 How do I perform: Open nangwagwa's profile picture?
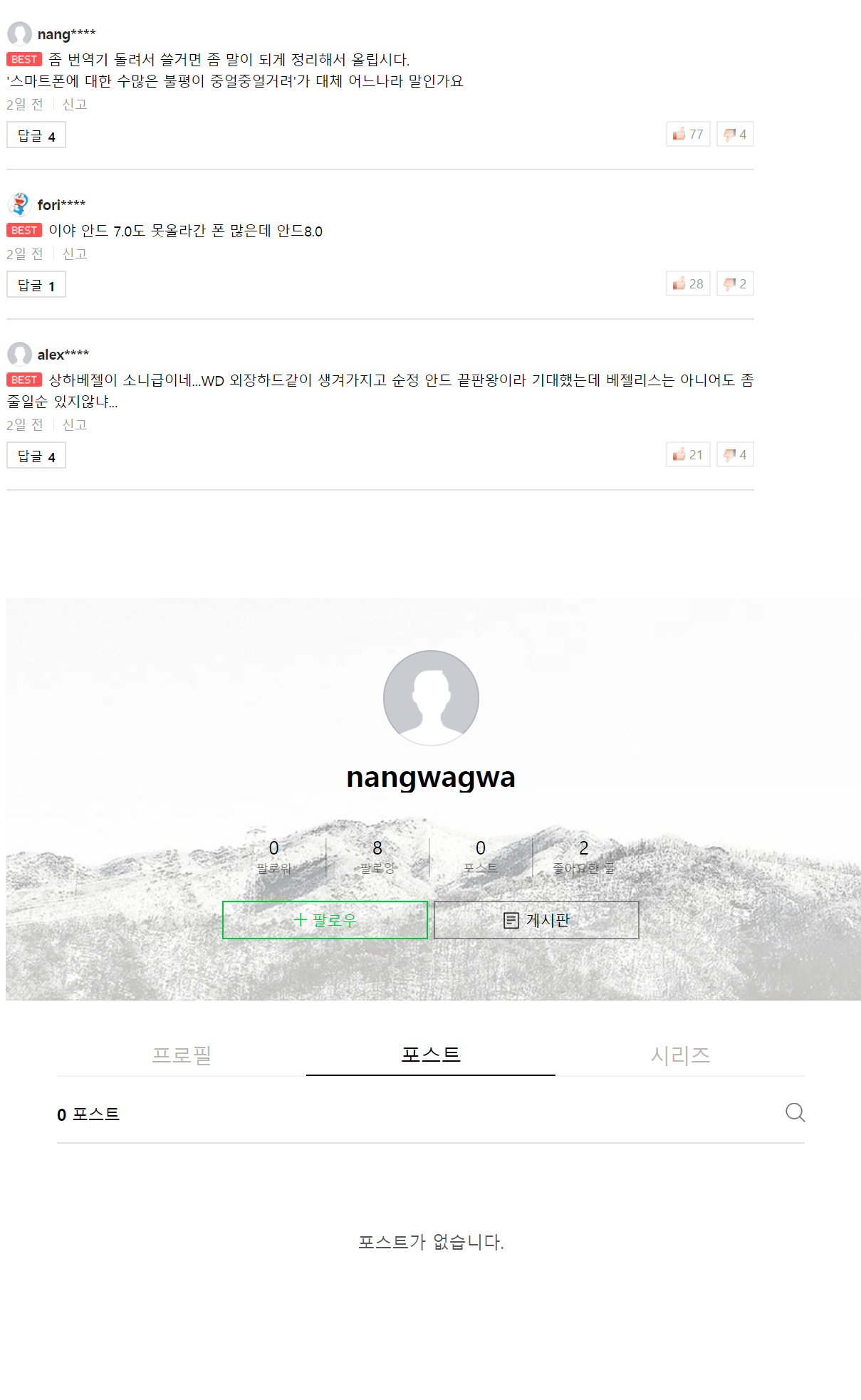pyautogui.click(x=431, y=698)
